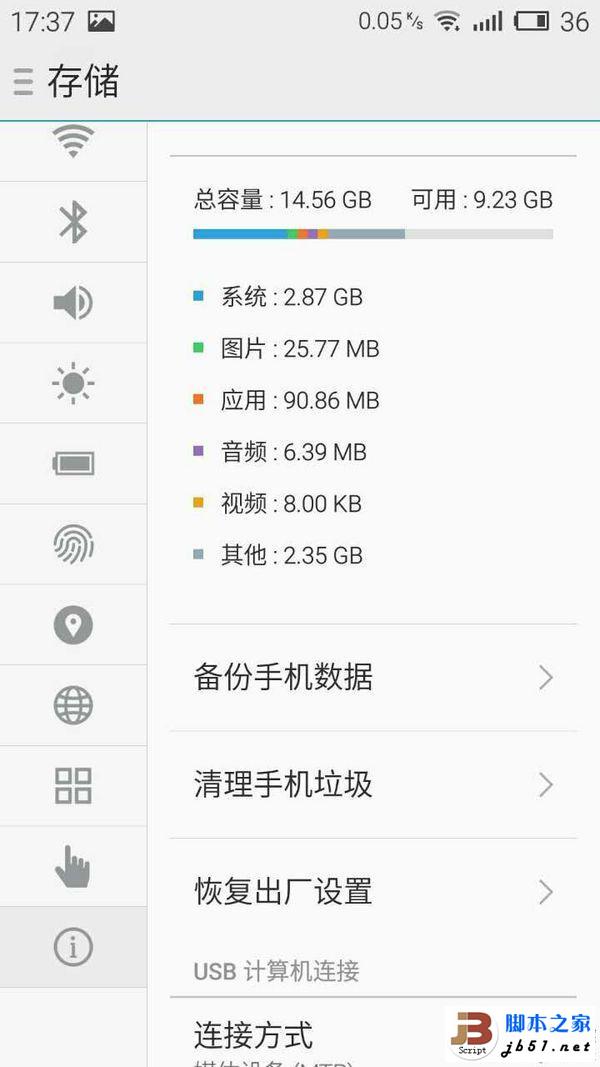This screenshot has height=1067, width=600.
Task: Open battery settings in the sidebar
Action: point(73,464)
